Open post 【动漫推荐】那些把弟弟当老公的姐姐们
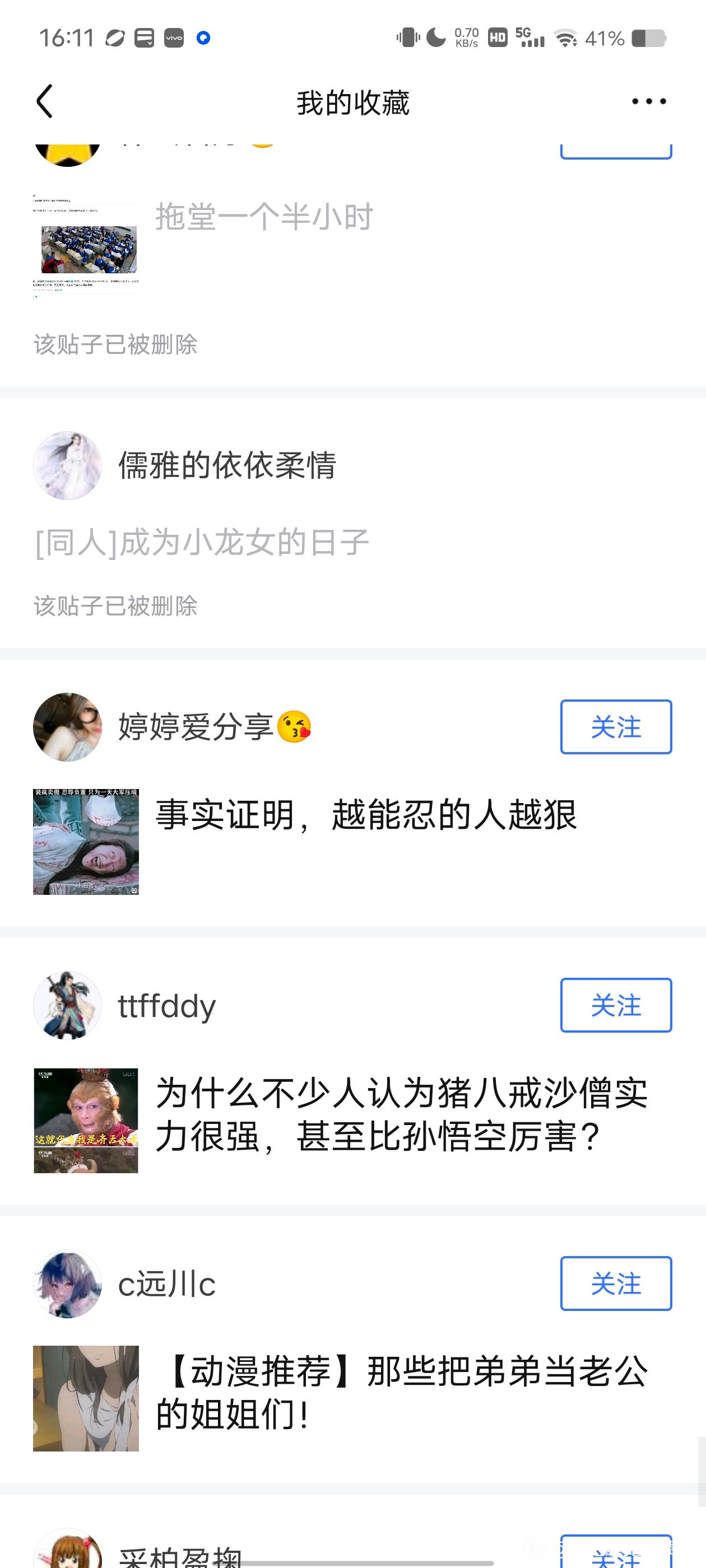 tap(401, 1392)
